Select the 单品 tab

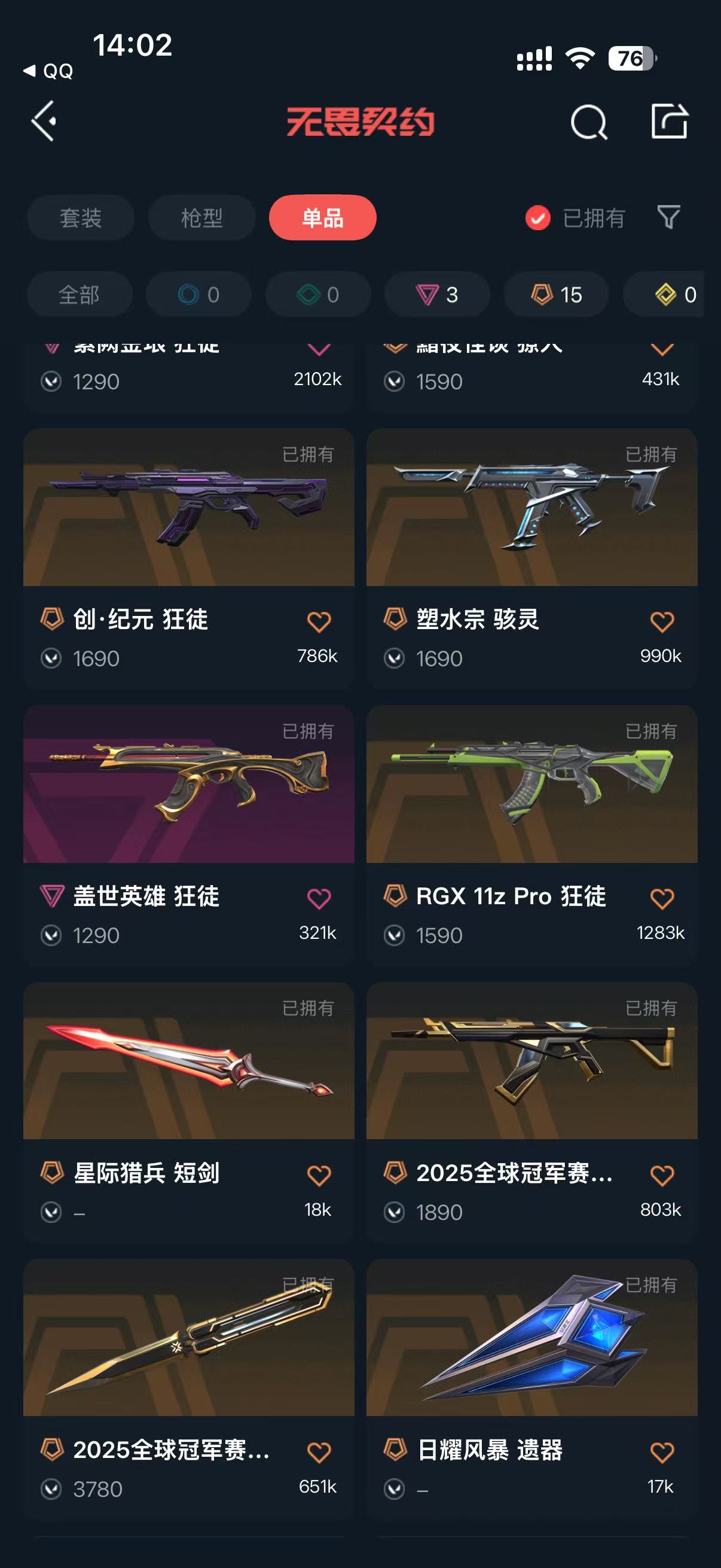click(x=322, y=217)
